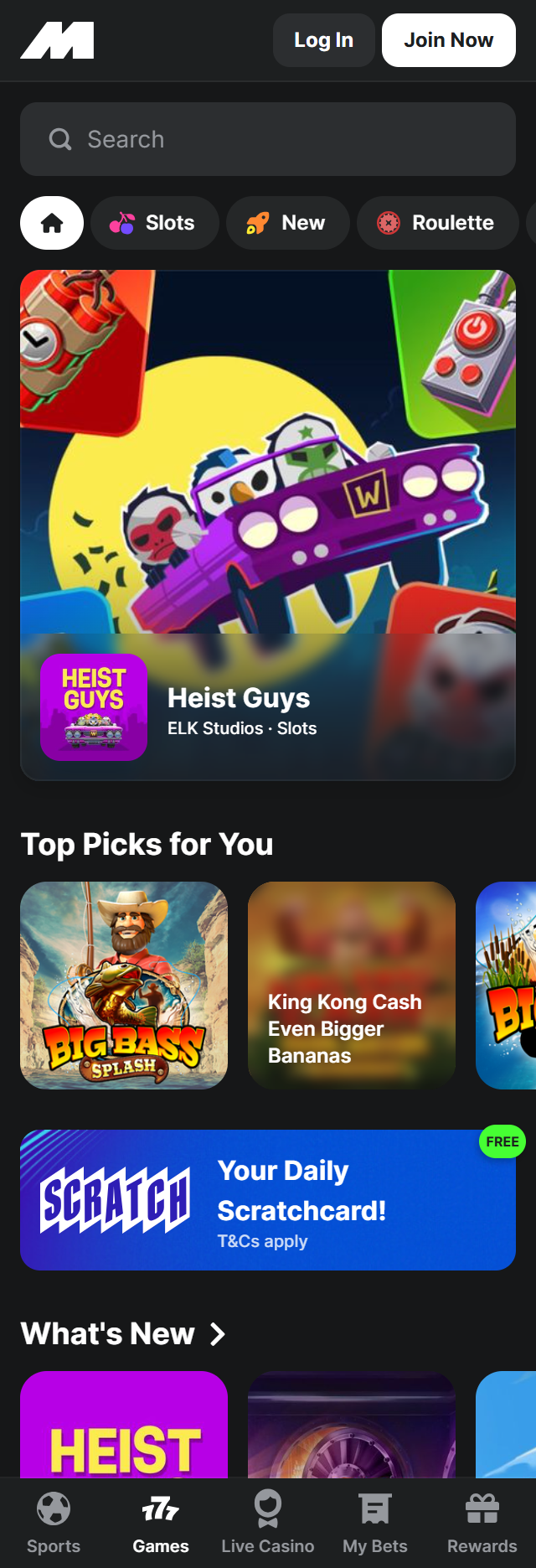Go to the Sports tab
Screen dimensions: 536x1568
(54, 1522)
